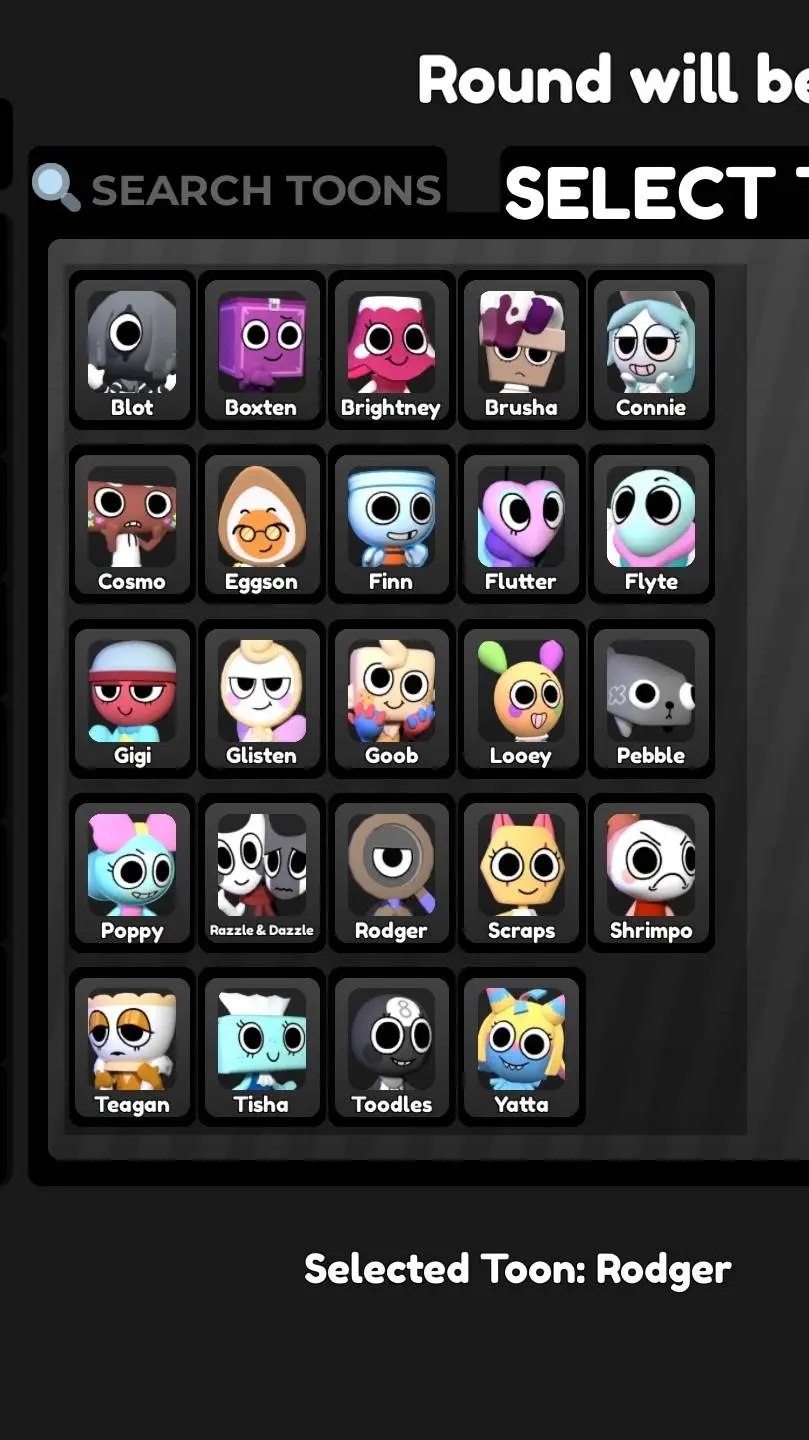The image size is (809, 1440).
Task: Select the Rodger toon
Action: 391,873
